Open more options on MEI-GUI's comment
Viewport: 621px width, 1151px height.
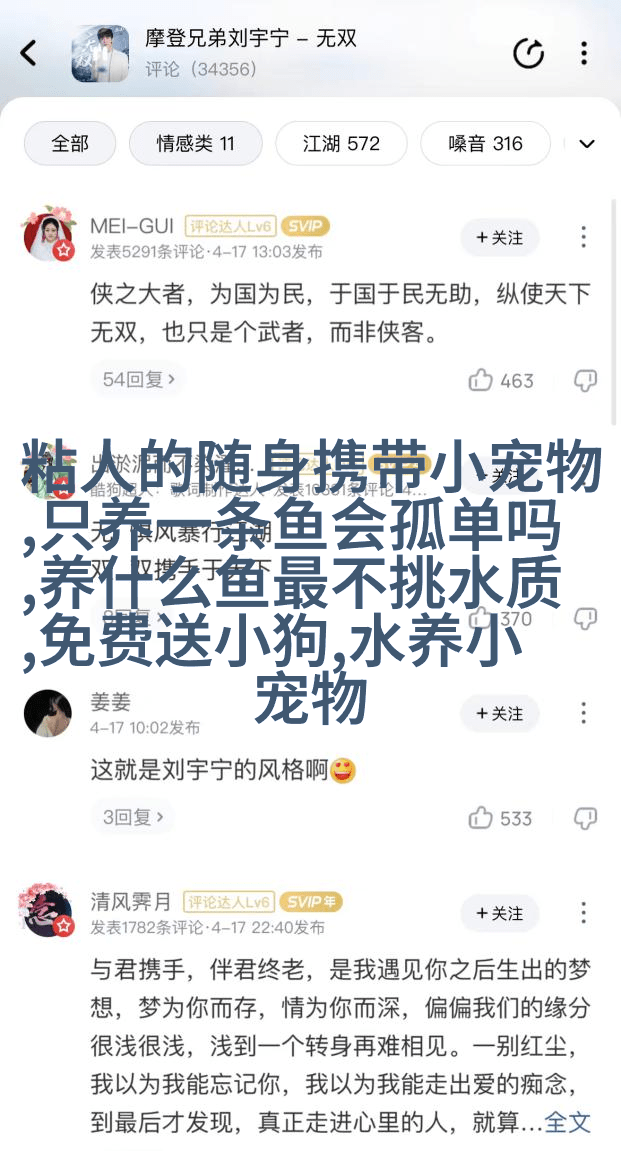pos(584,238)
